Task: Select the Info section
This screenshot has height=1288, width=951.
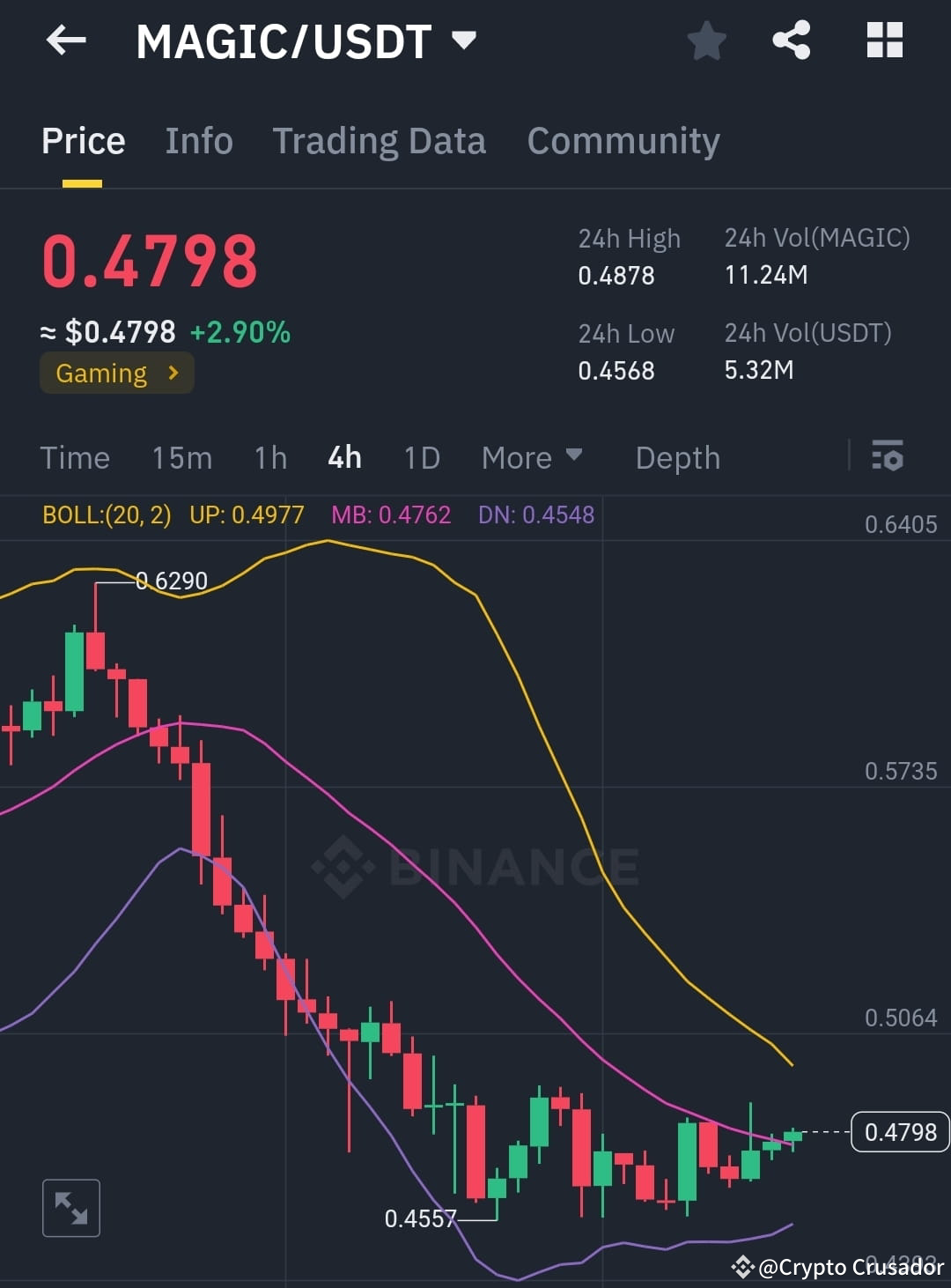Action: [x=198, y=141]
